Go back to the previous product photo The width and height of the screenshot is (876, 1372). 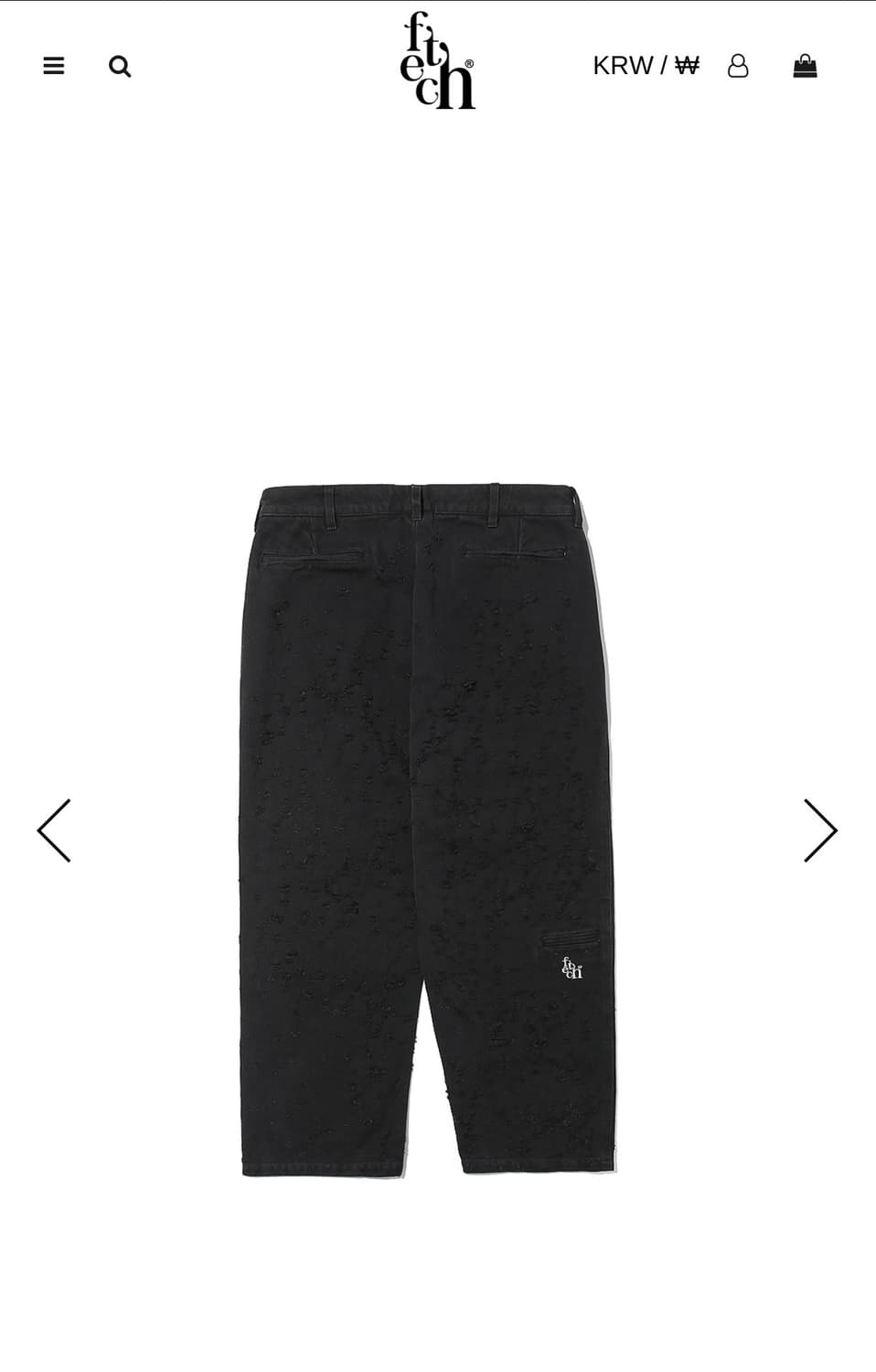click(x=55, y=831)
